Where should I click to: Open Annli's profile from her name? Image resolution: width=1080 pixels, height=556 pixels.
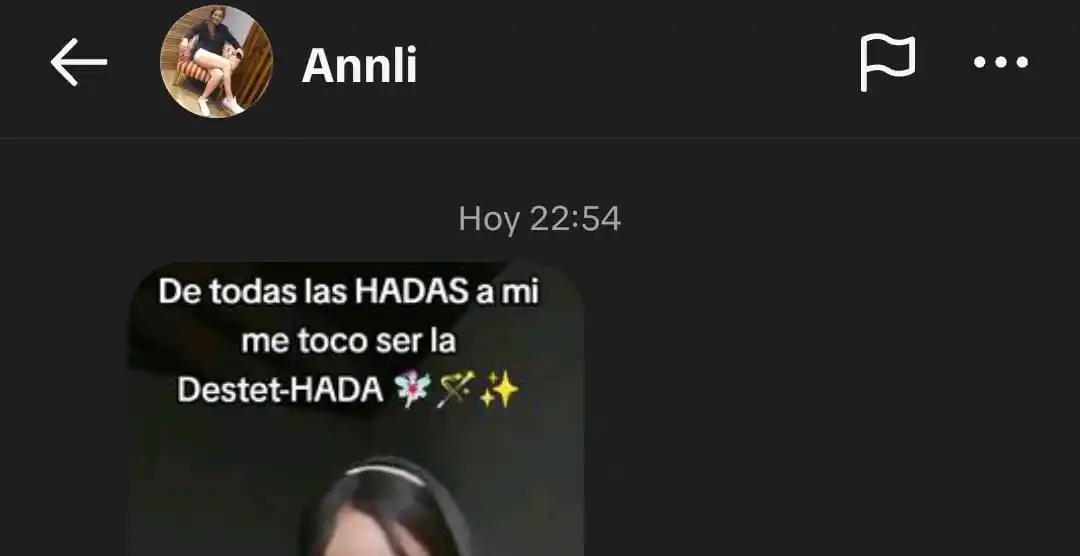[x=359, y=66]
